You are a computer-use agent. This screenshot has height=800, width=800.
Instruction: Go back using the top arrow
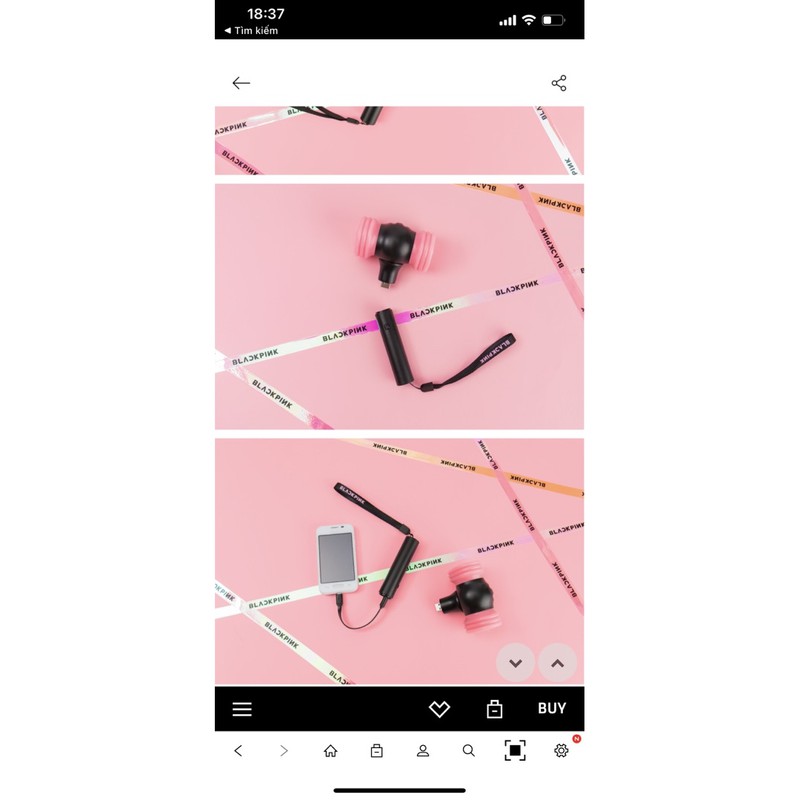[241, 83]
